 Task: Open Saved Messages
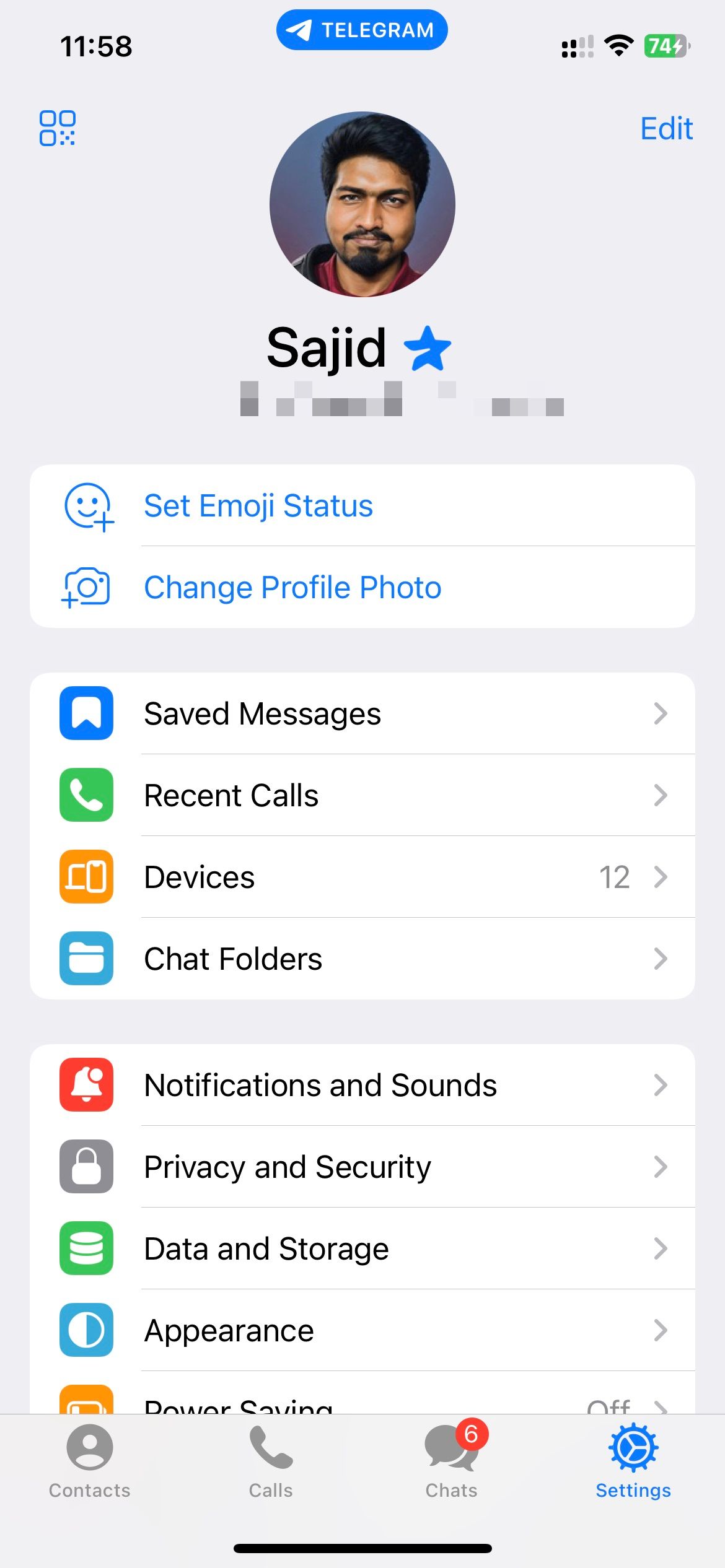coord(362,713)
